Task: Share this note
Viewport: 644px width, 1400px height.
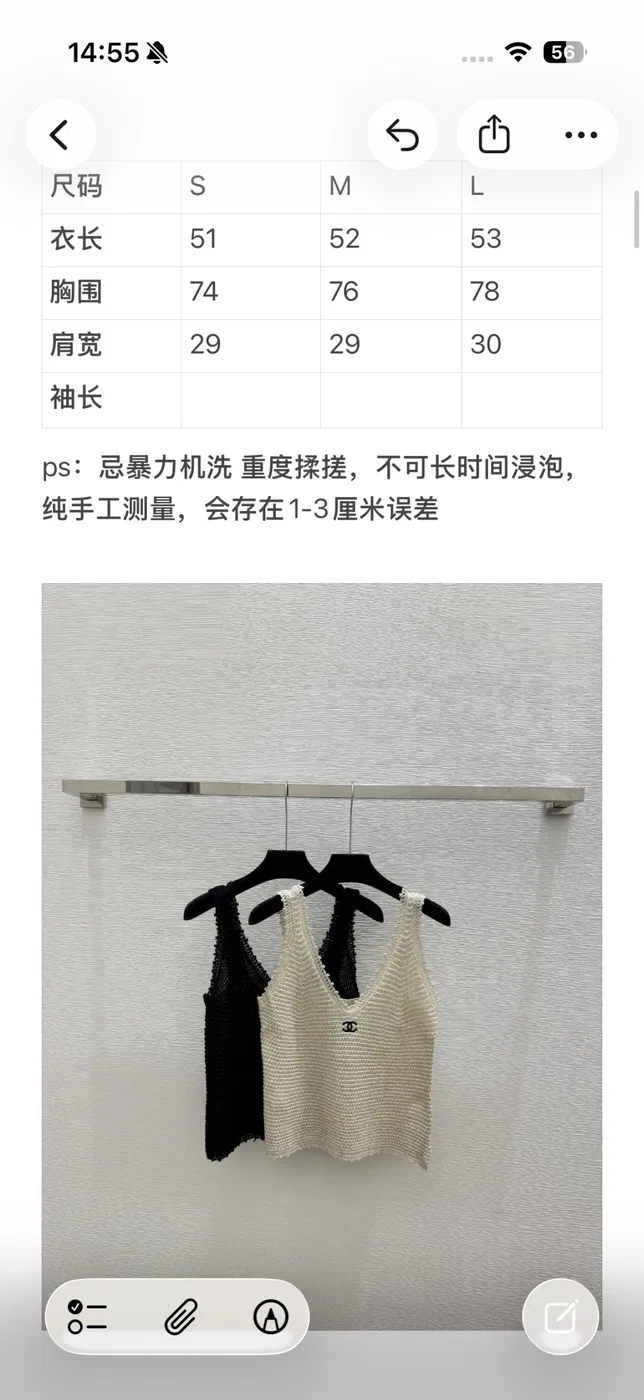Action: [494, 135]
